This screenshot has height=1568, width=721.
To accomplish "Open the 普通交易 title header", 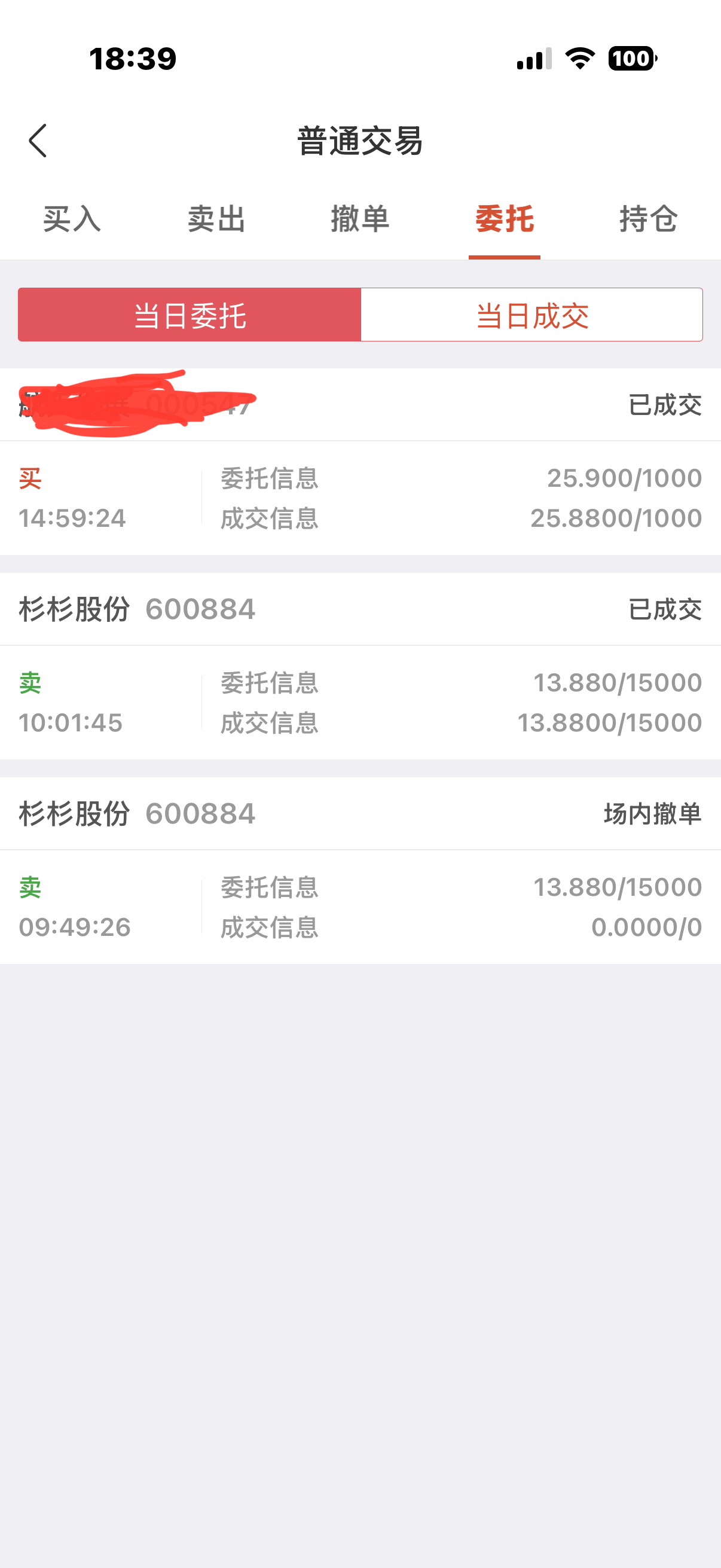I will click(360, 141).
